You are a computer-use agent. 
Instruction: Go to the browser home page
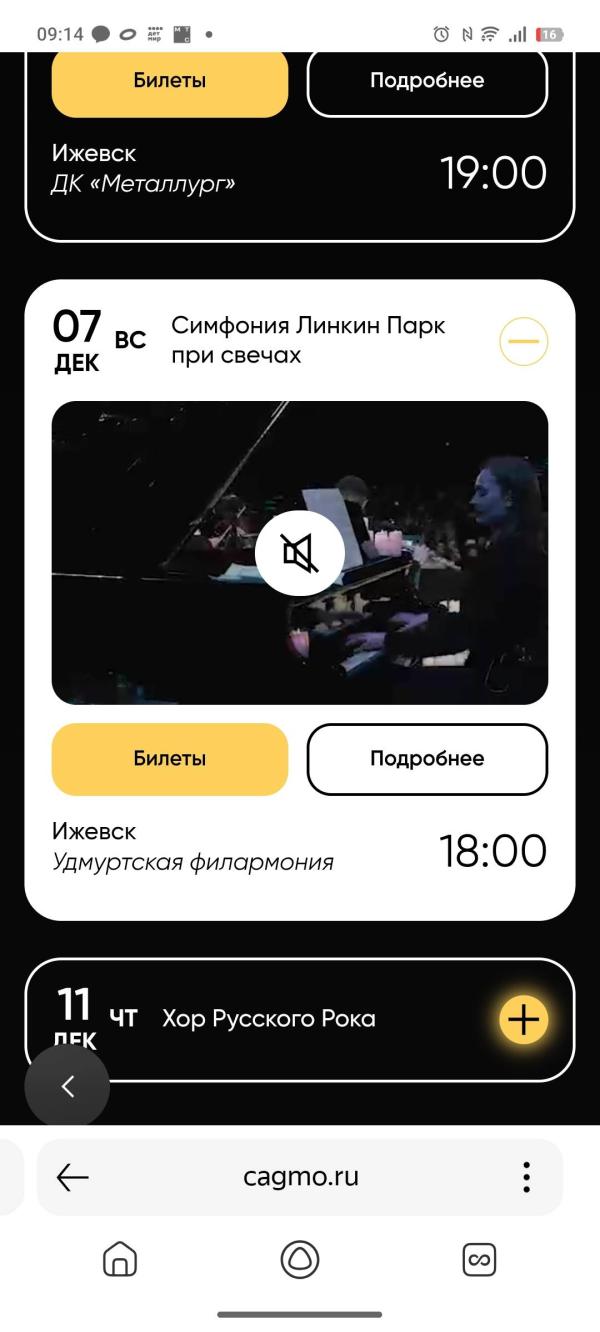click(x=120, y=1260)
